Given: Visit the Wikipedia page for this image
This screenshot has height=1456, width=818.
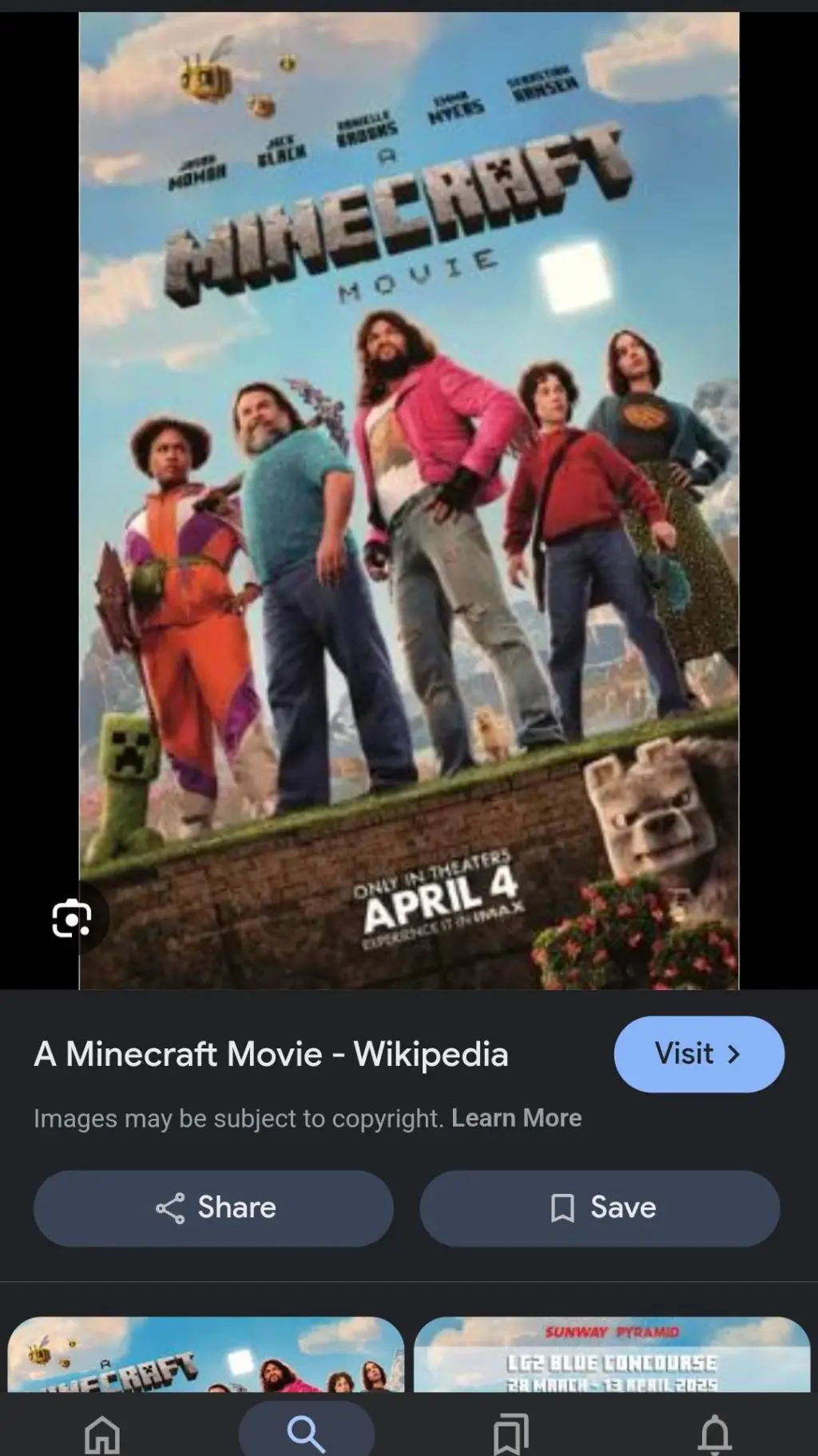Looking at the screenshot, I should (x=698, y=1054).
